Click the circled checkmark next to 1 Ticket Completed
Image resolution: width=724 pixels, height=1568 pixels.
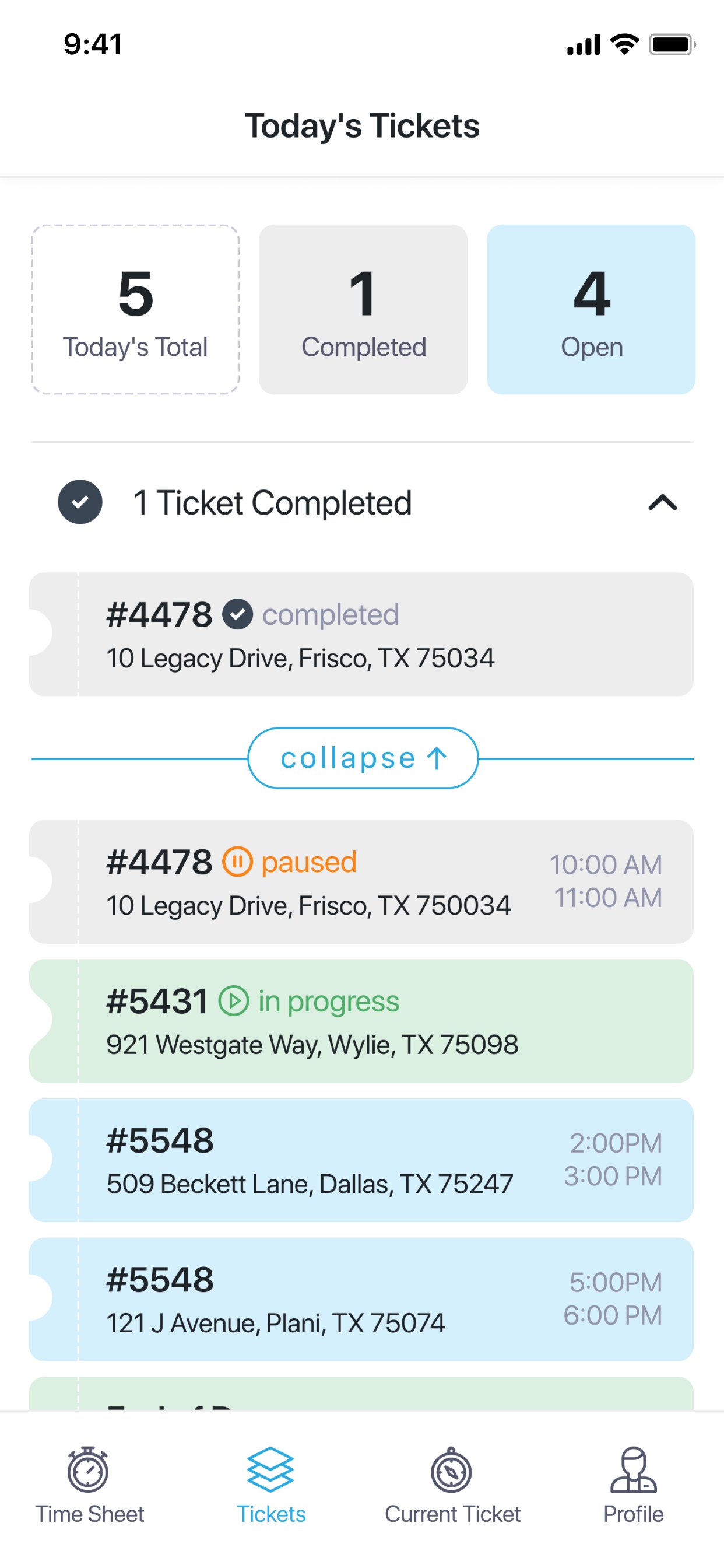80,502
